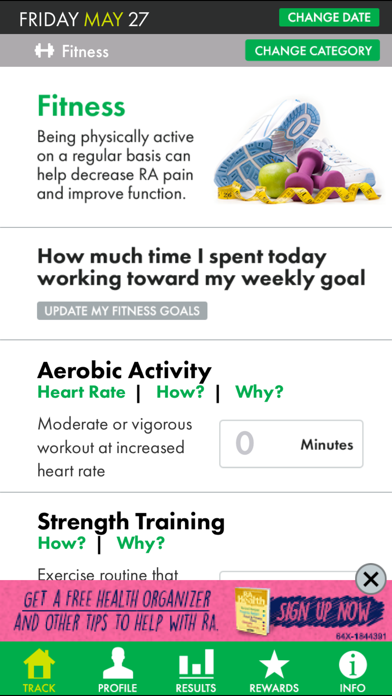
Task: Open the Info tab
Action: (x=352, y=669)
